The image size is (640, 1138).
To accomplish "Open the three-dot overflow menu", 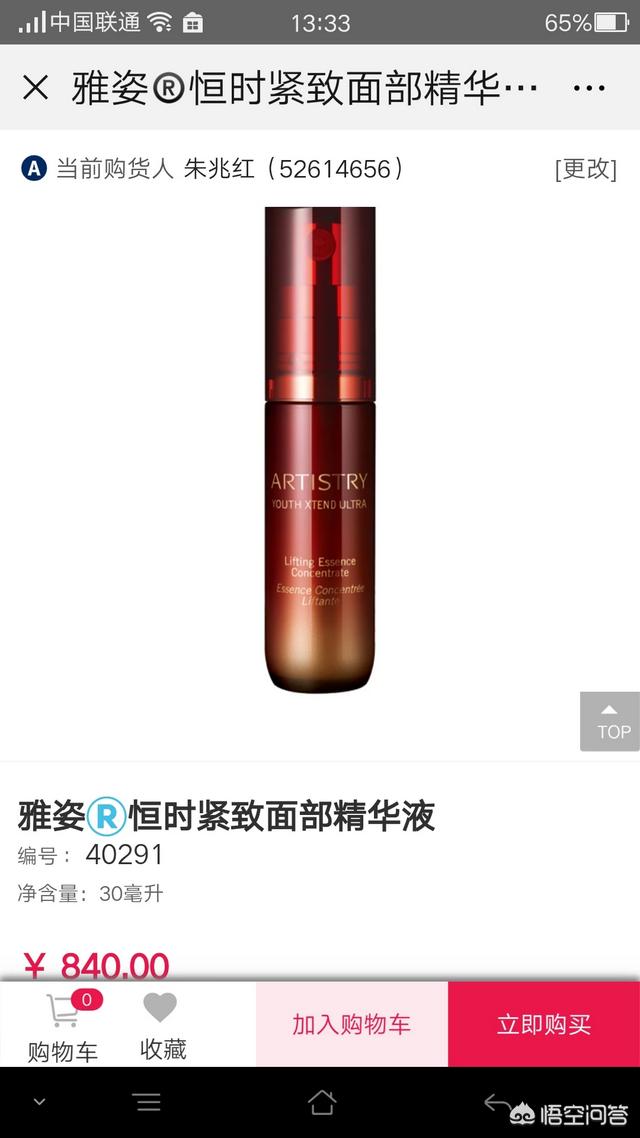I will [x=589, y=88].
